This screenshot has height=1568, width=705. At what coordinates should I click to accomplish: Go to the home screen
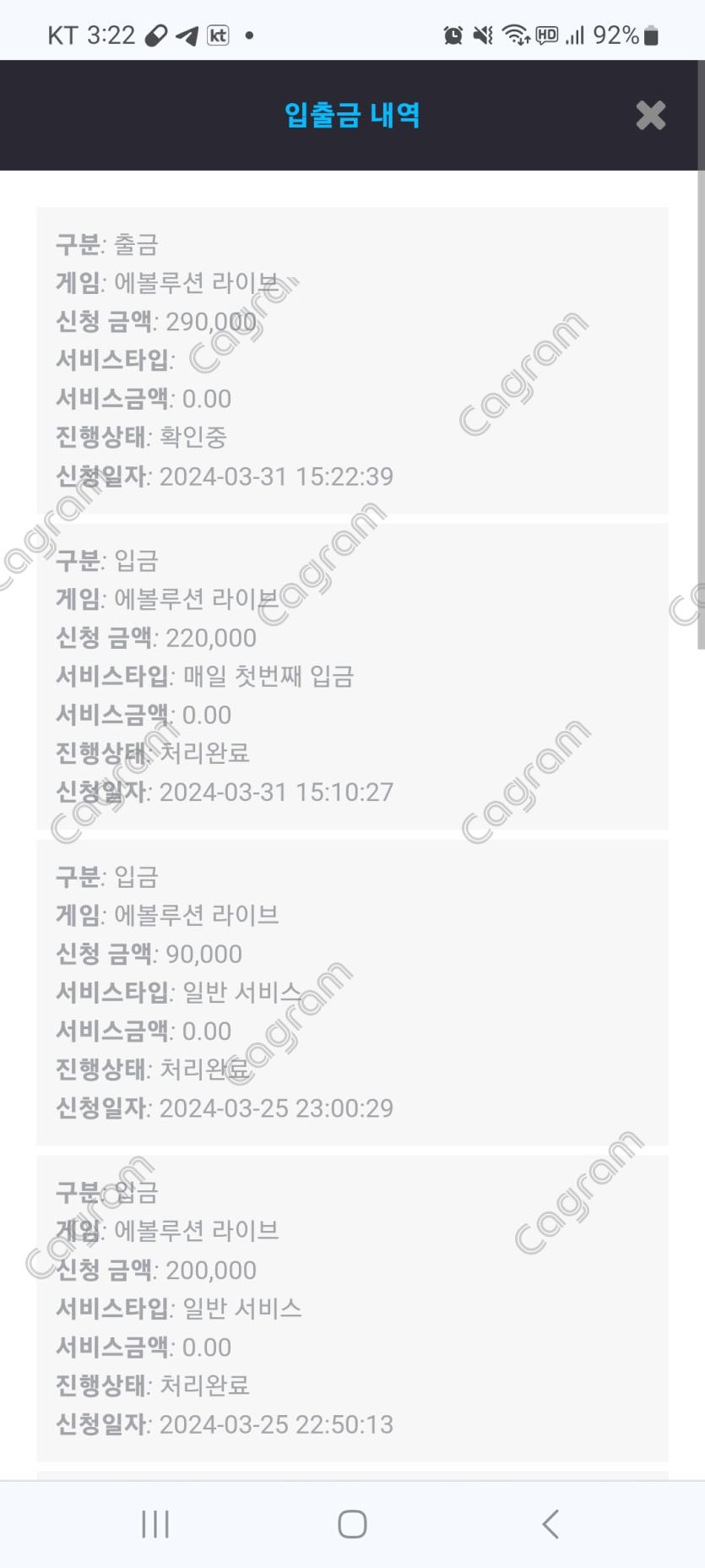352,1524
